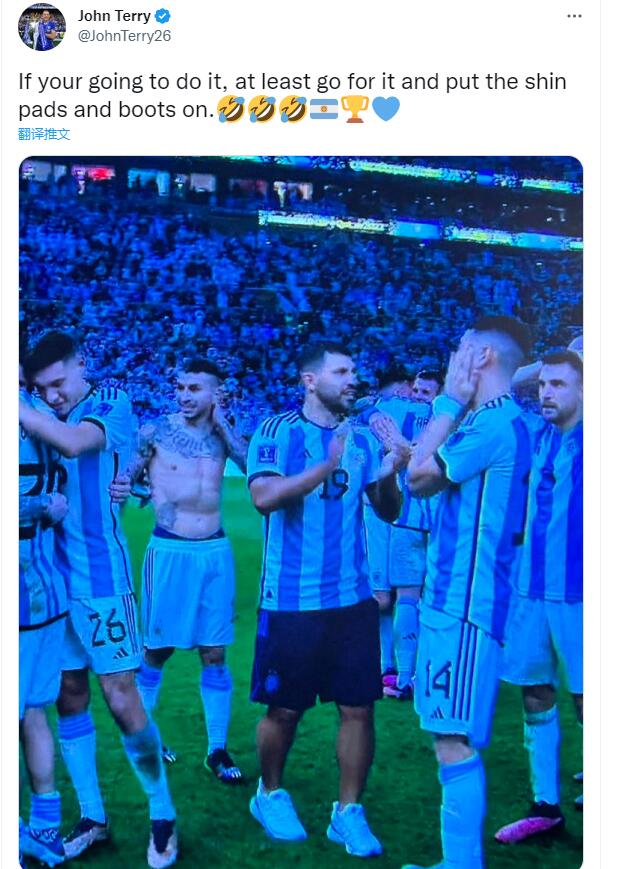Image resolution: width=622 pixels, height=869 pixels.
Task: Translate the tweet via 翻译推文
Action: point(45,134)
